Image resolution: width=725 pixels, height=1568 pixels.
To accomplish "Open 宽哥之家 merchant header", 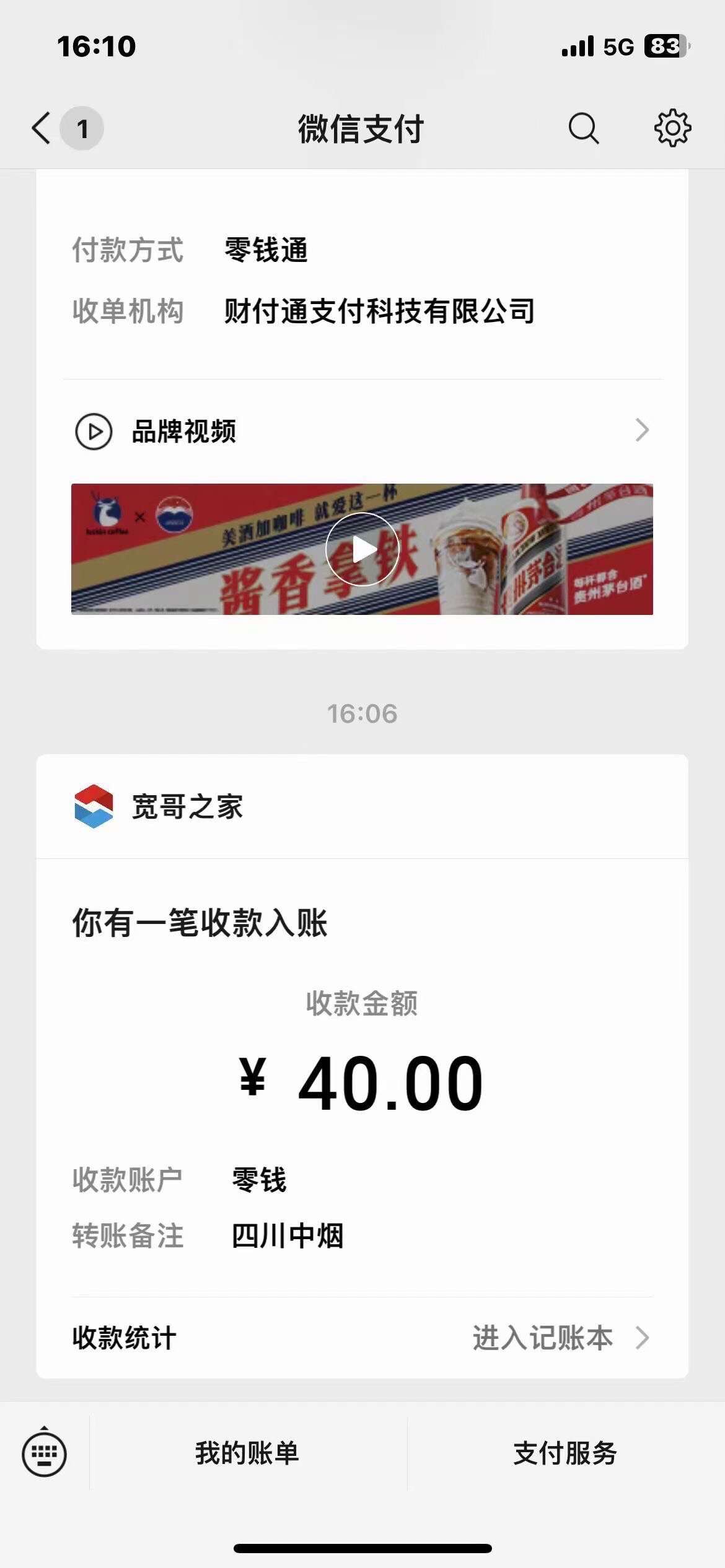I will [362, 806].
